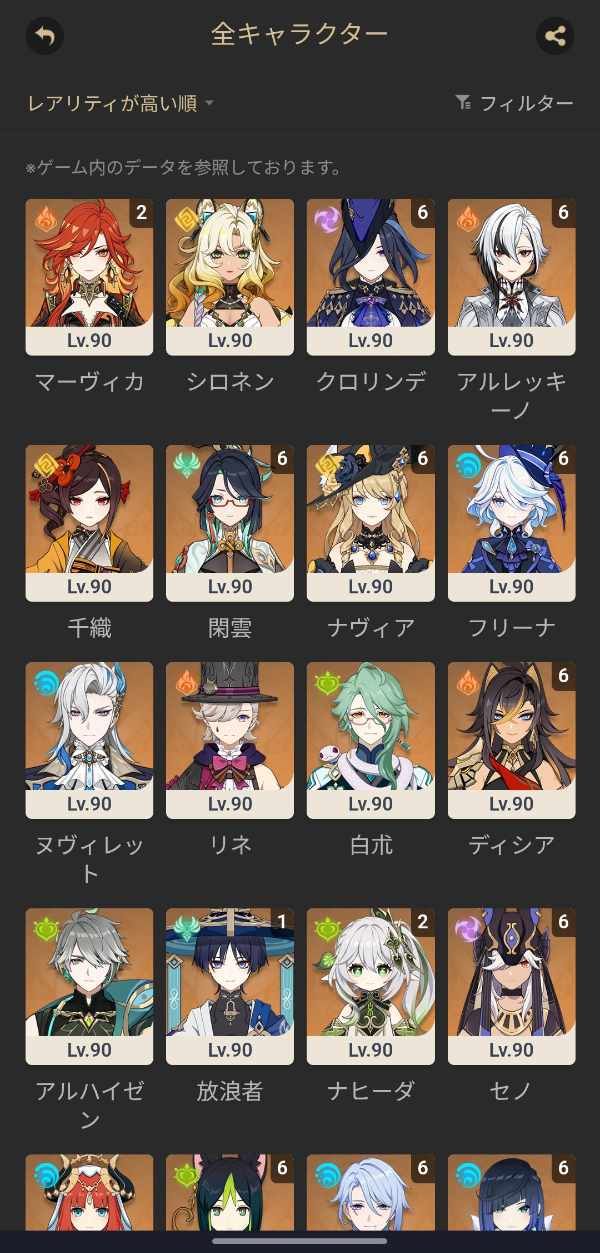600x1253 pixels.
Task: Open 白朮 character card
Action: click(x=371, y=740)
